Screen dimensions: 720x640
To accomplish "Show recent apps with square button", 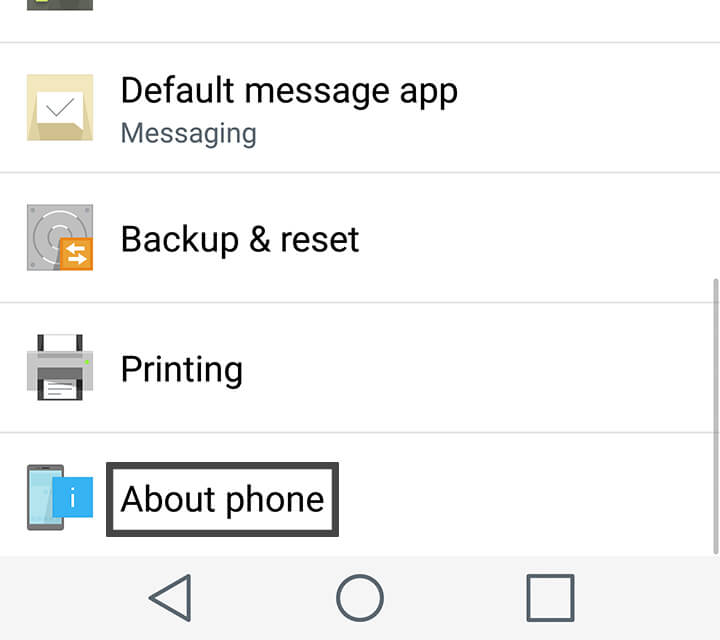I will click(550, 598).
